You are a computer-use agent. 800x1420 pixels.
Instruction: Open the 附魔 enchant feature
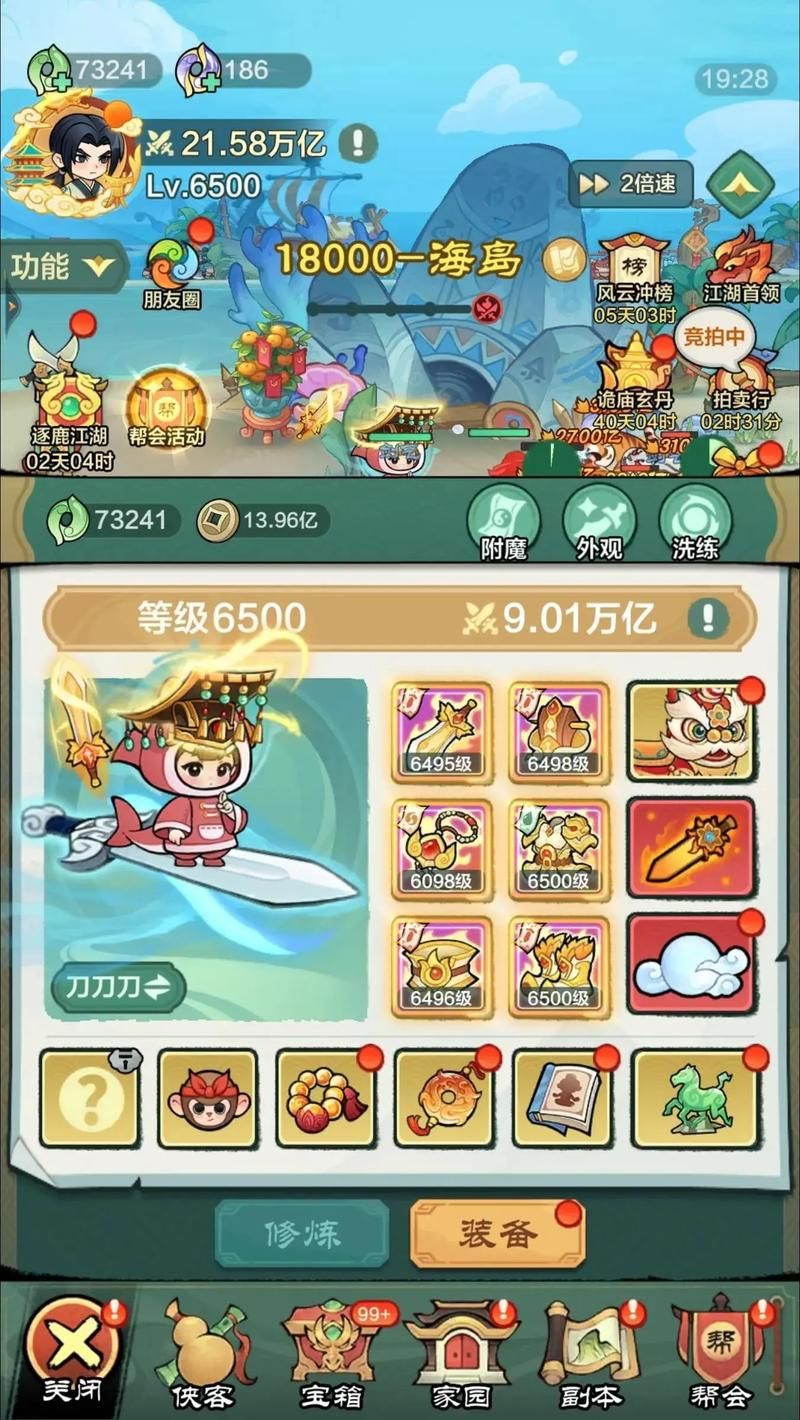503,520
